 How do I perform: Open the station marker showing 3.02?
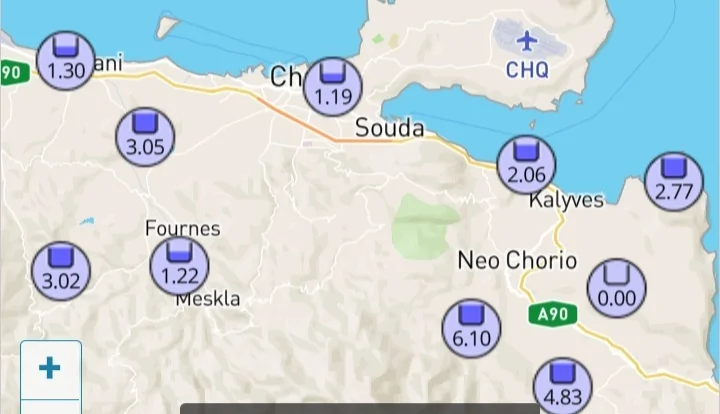click(x=61, y=271)
